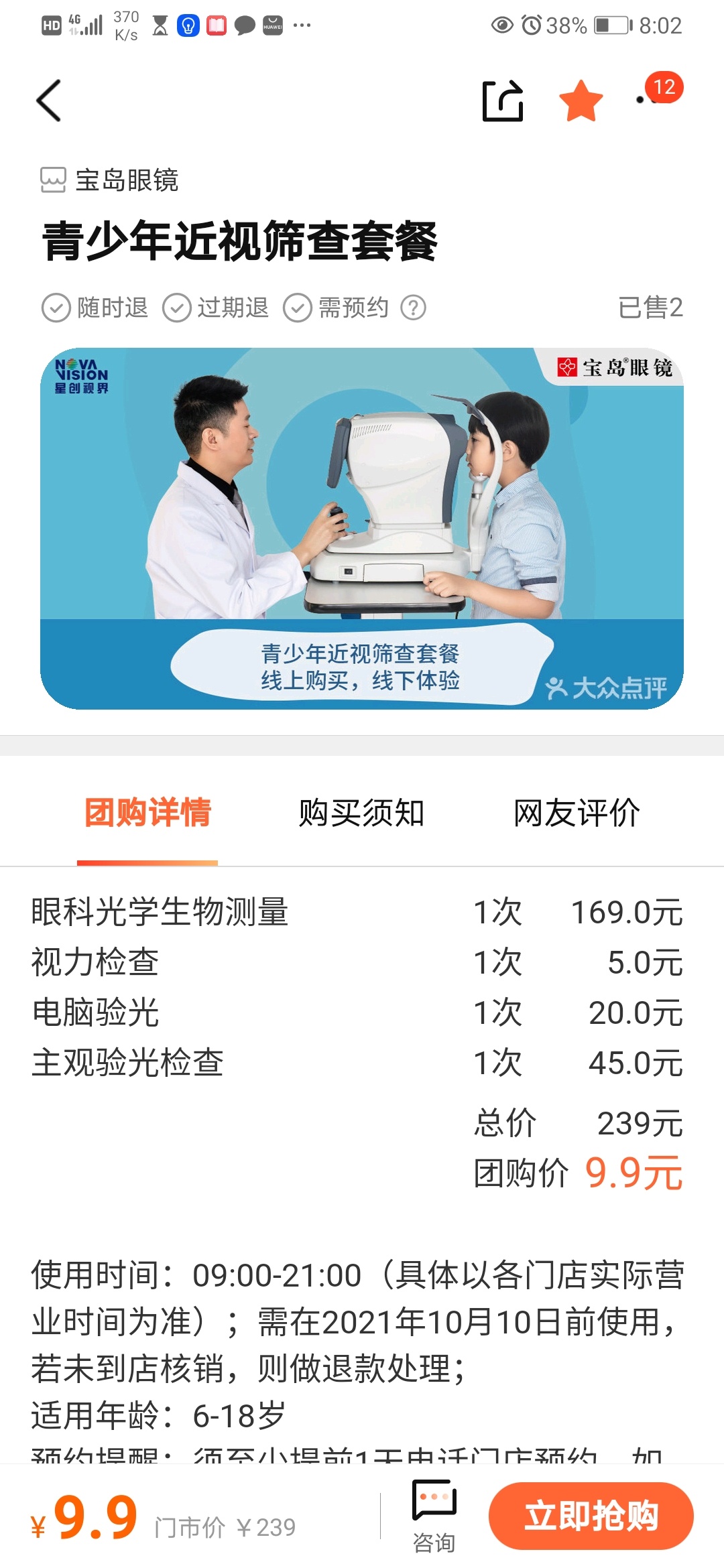This screenshot has width=724, height=1568.
Task: Toggle the orange favorite star
Action: [x=581, y=101]
